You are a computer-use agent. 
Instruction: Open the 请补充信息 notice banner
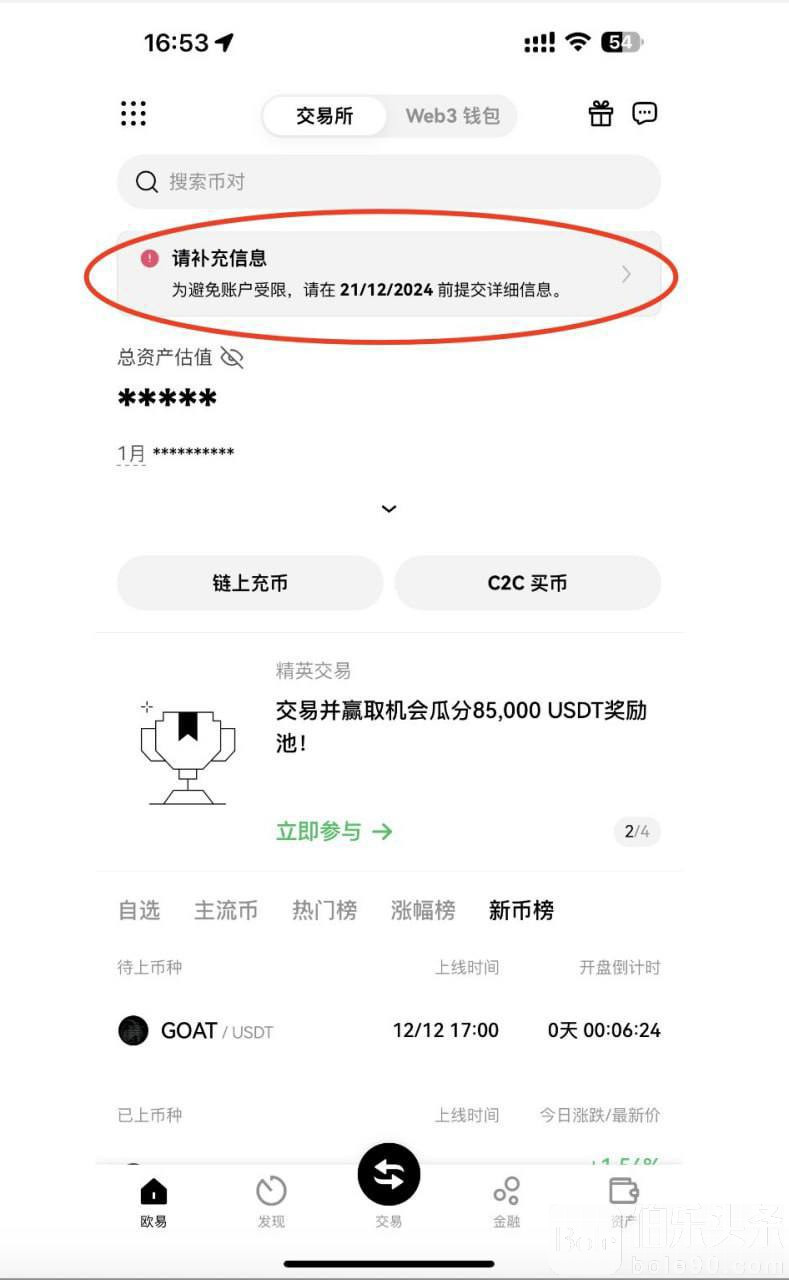coord(389,274)
